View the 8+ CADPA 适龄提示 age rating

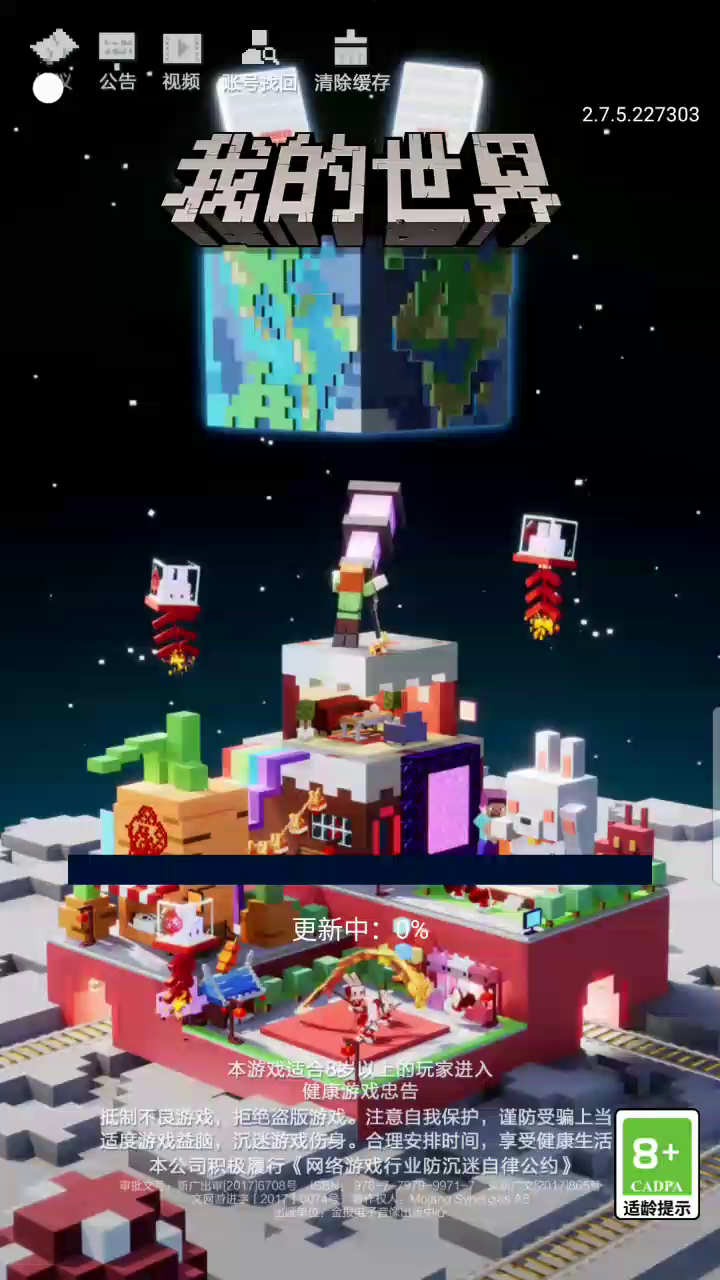click(x=657, y=1165)
